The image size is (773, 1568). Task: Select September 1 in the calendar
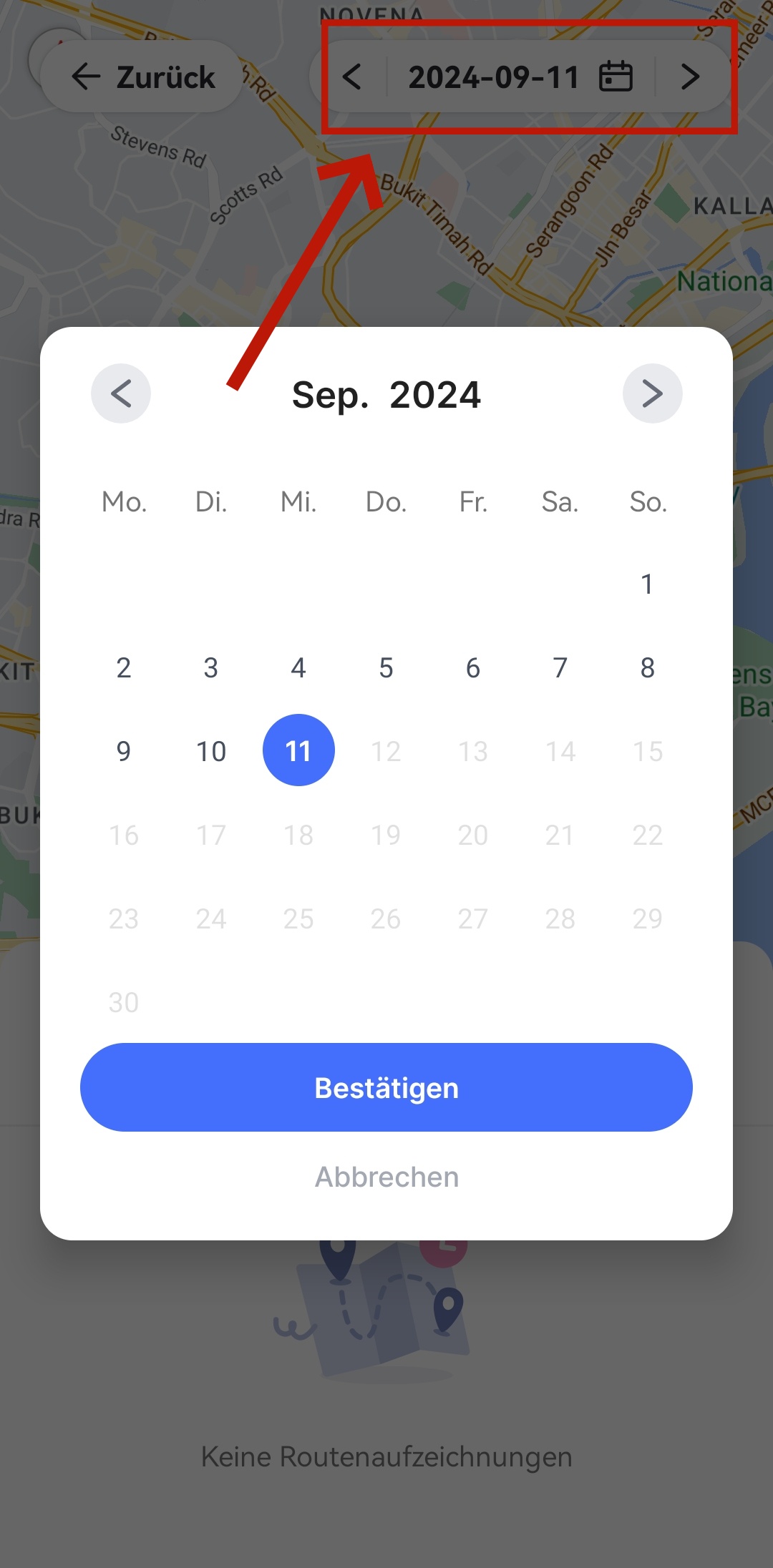pos(647,584)
